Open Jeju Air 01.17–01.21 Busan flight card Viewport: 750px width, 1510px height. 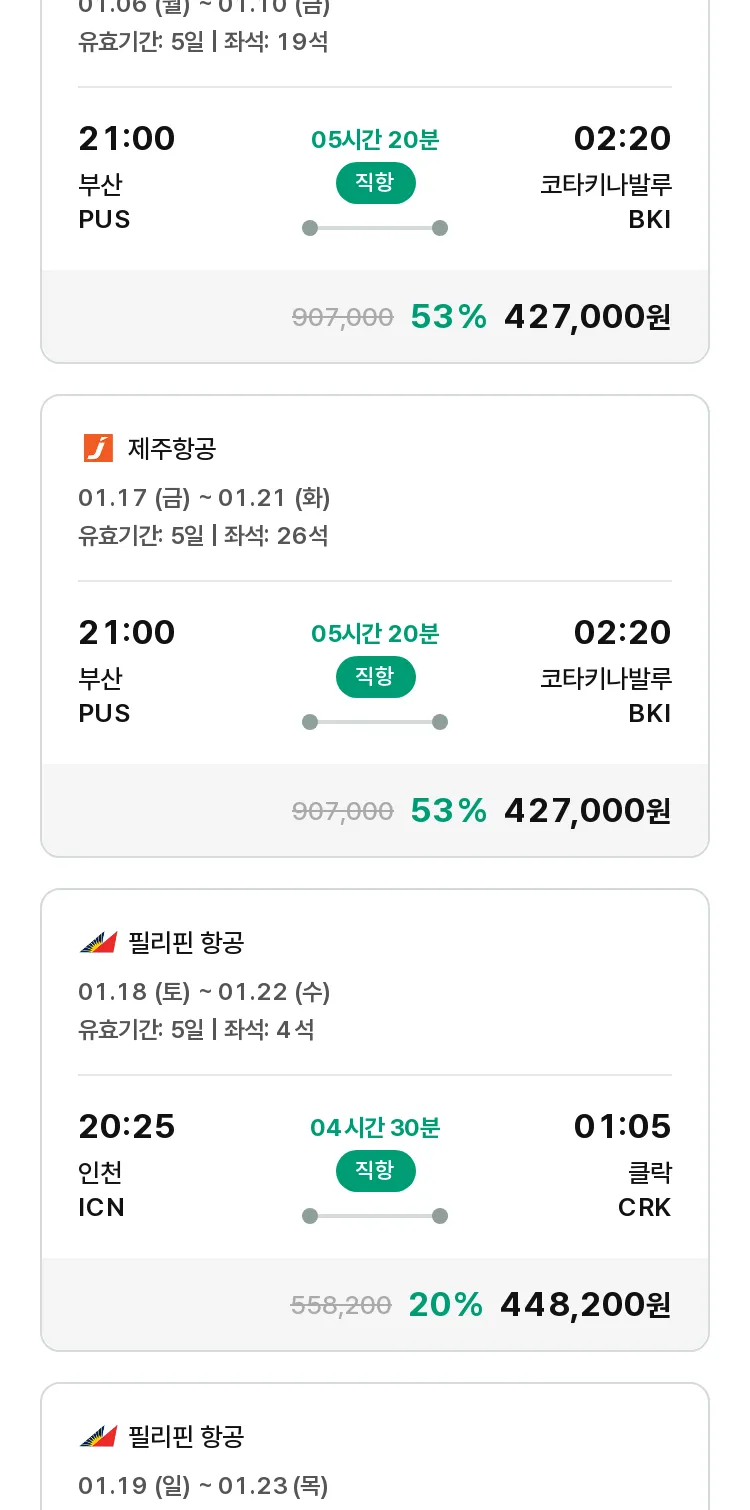375,626
